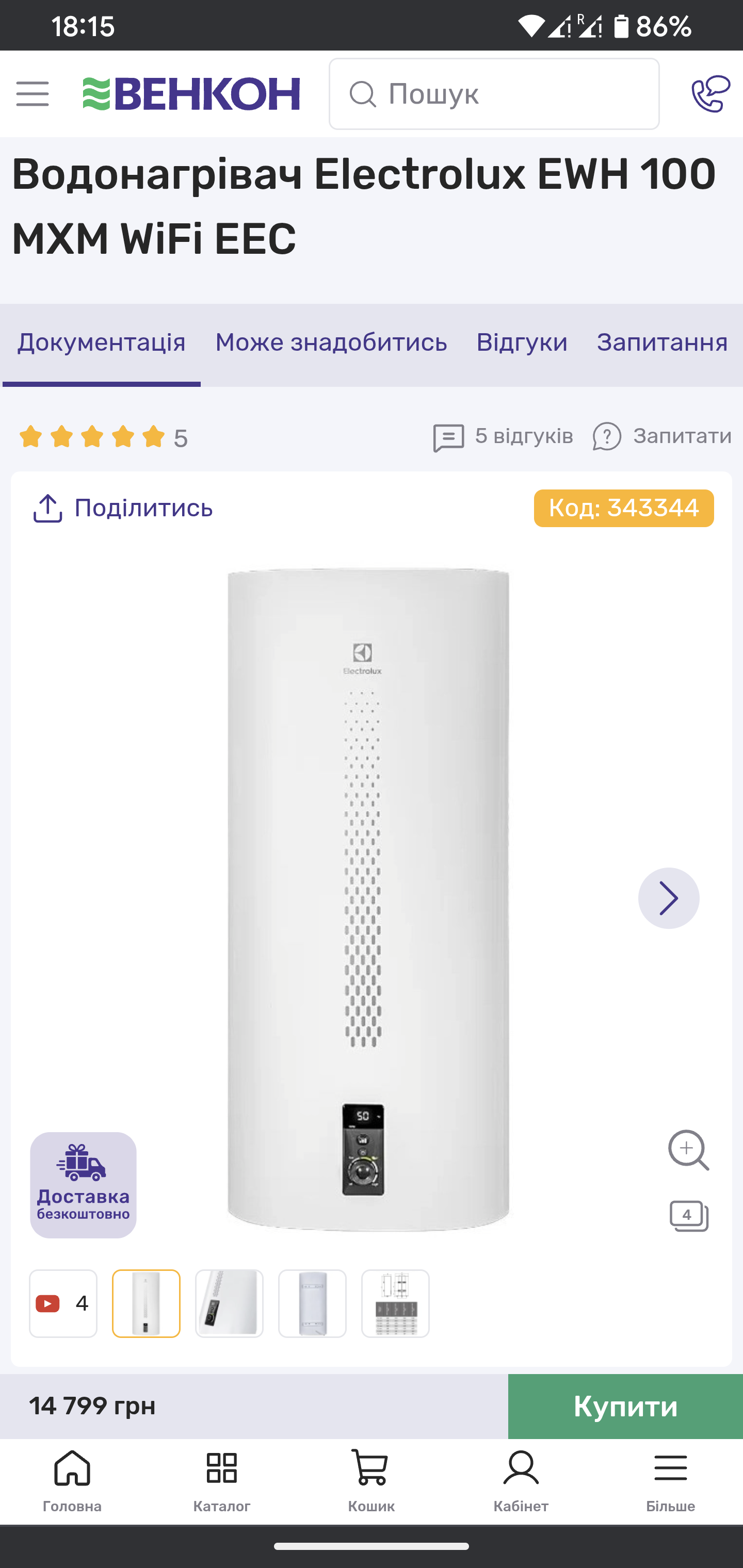Open the Відгуки tab
743x1568 pixels.
coord(521,342)
